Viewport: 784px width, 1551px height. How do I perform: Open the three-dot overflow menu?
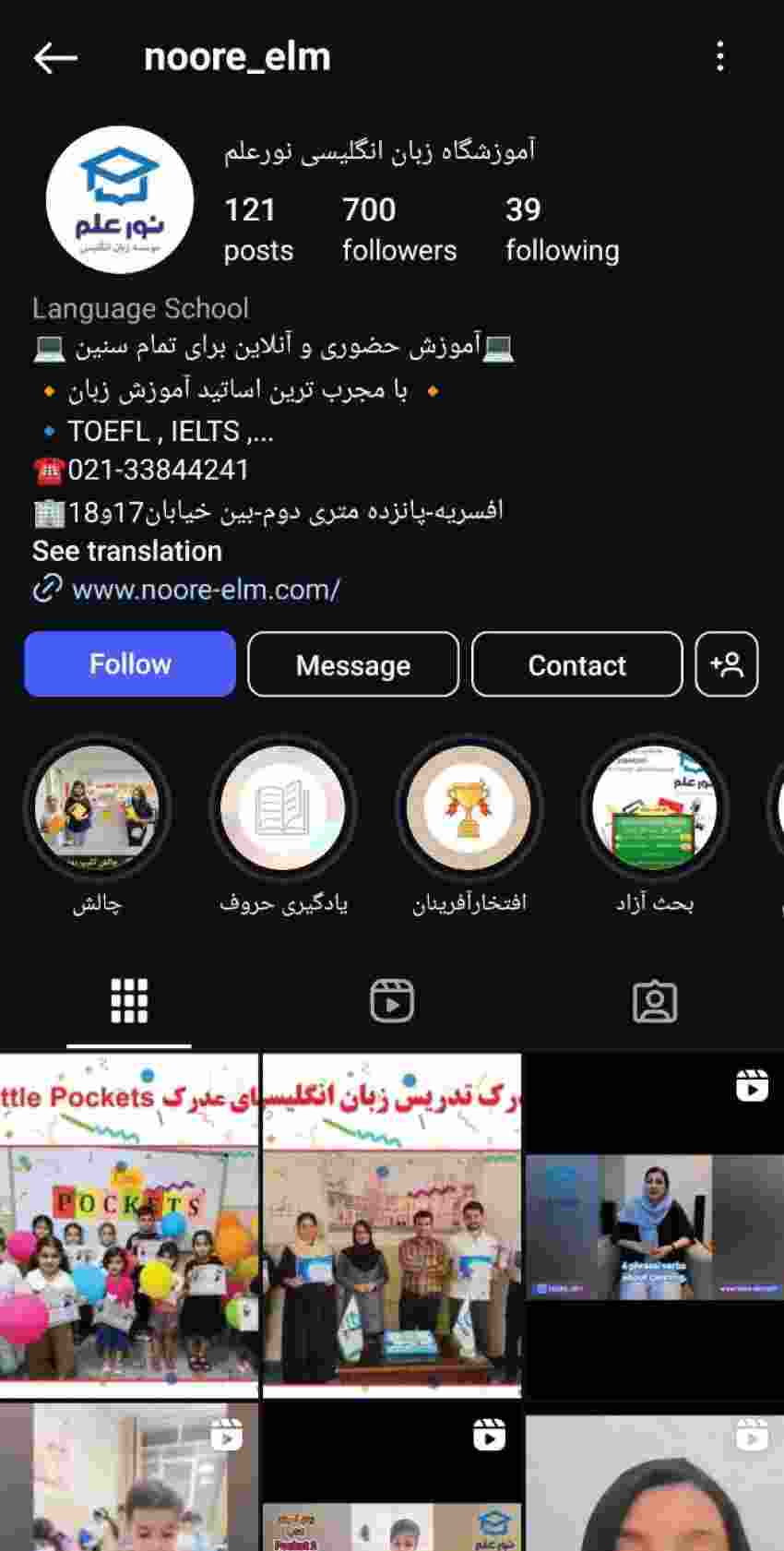click(x=720, y=57)
